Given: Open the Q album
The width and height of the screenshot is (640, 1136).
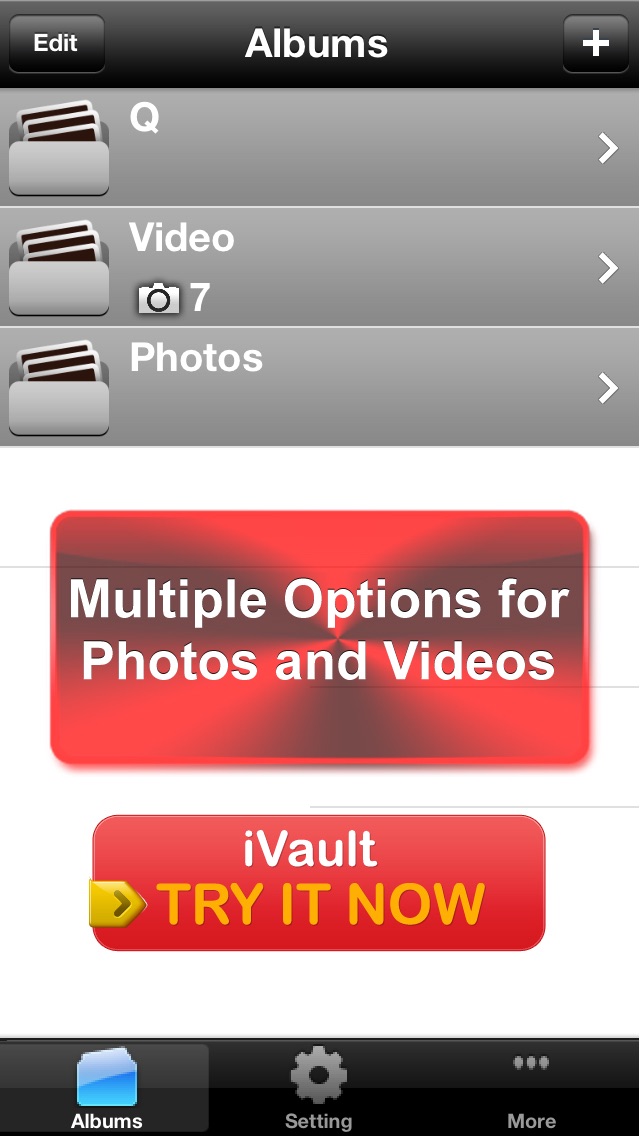Looking at the screenshot, I should [320, 148].
